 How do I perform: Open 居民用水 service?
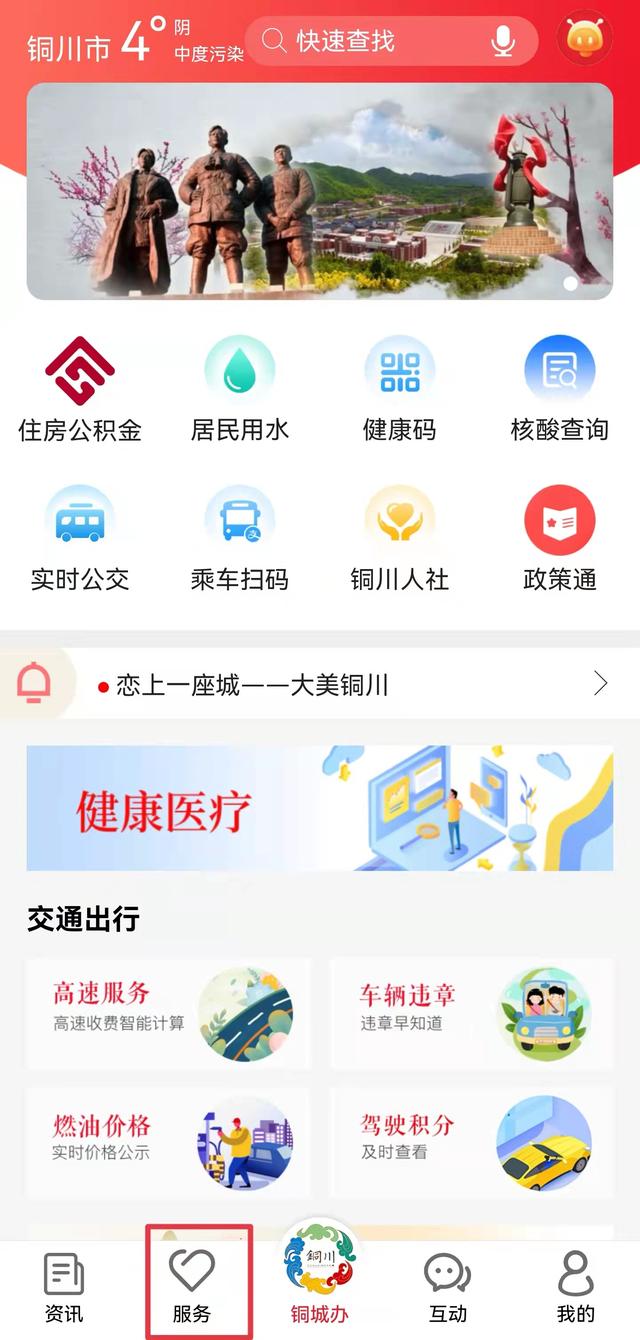240,390
